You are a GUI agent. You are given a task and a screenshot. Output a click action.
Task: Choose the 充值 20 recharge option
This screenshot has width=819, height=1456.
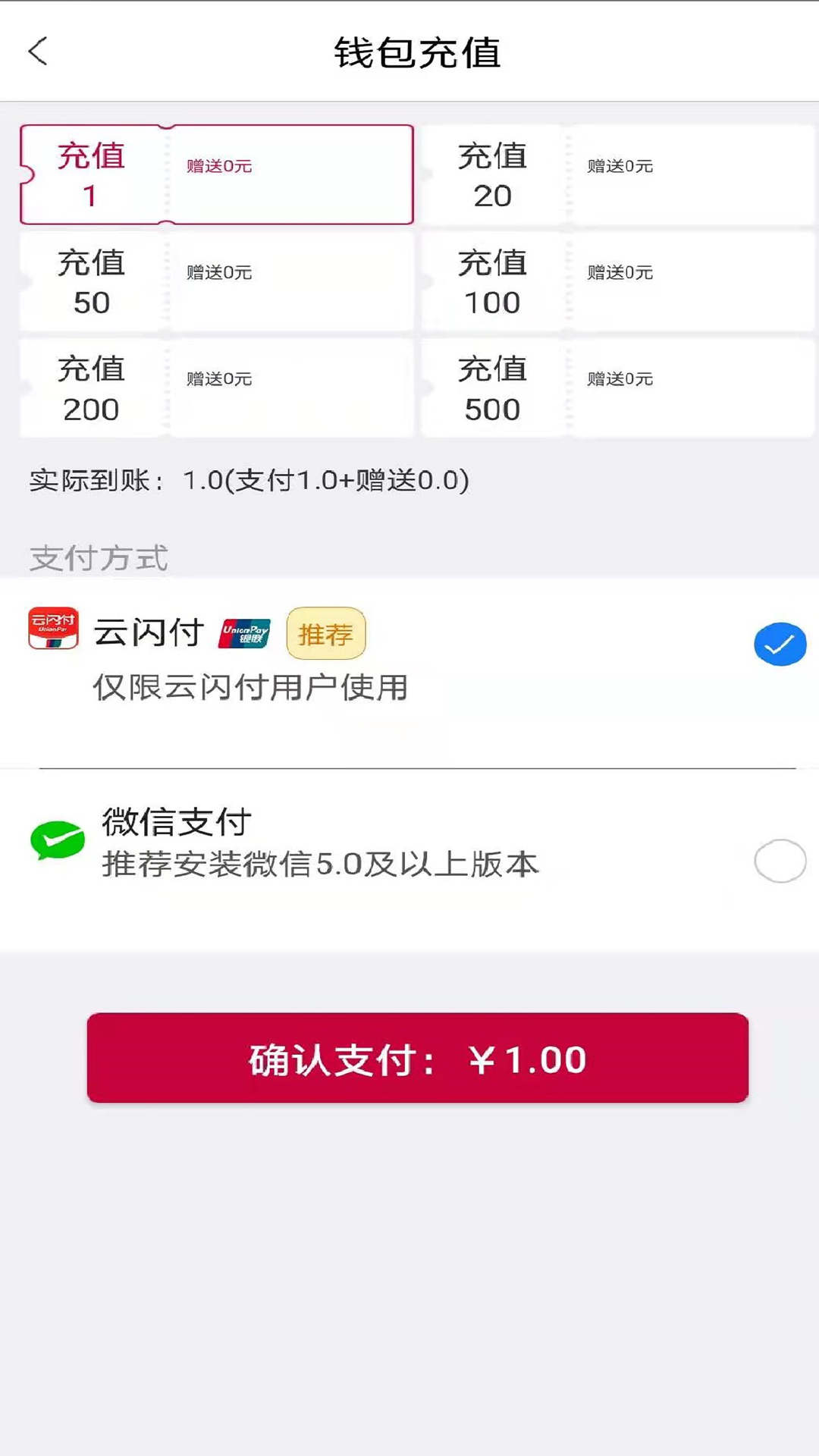click(617, 174)
